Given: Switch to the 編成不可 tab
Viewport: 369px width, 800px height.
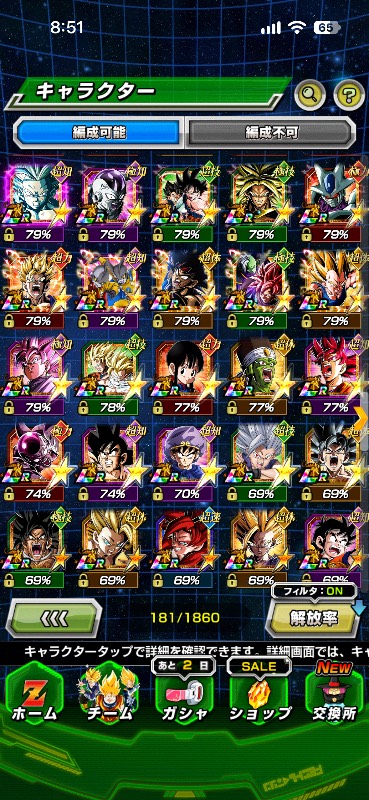Looking at the screenshot, I should tap(270, 133).
